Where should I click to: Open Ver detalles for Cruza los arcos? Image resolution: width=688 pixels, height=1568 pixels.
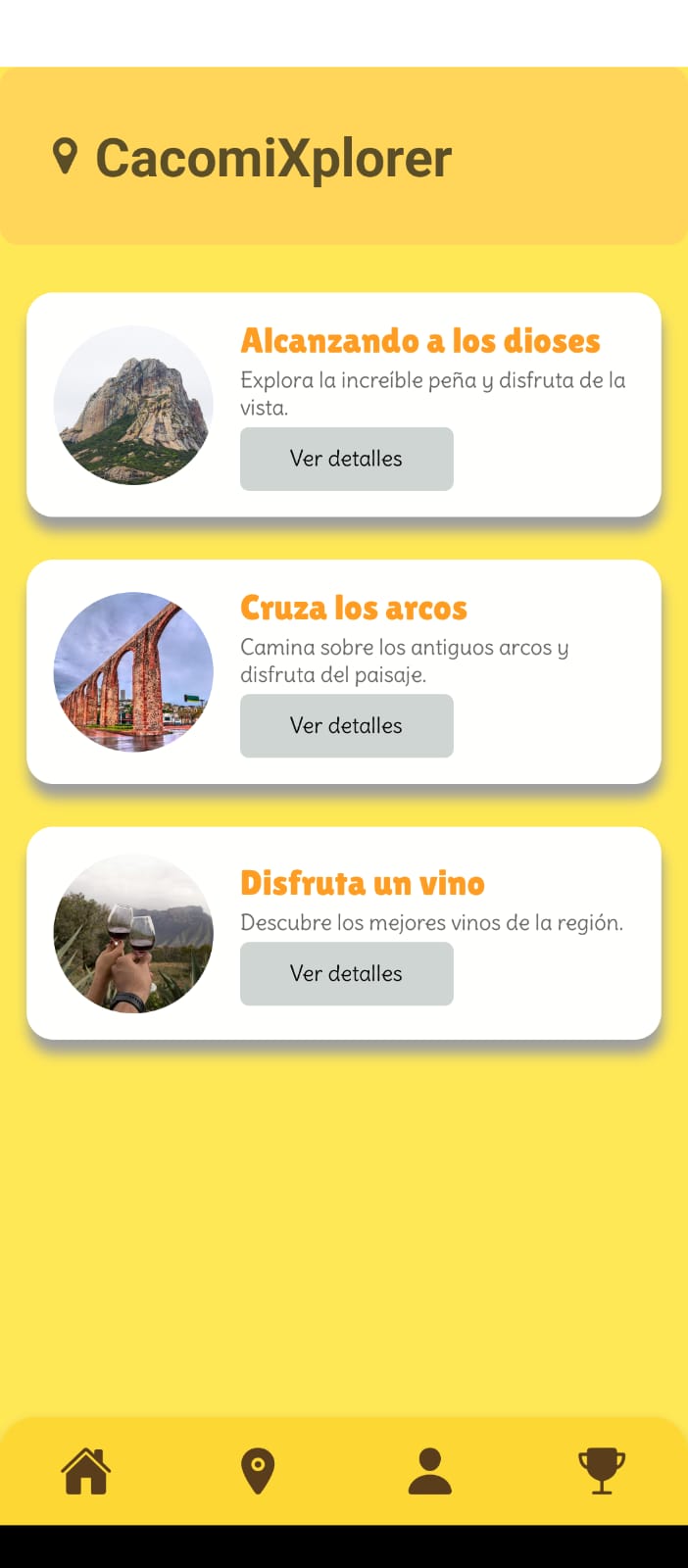[346, 726]
